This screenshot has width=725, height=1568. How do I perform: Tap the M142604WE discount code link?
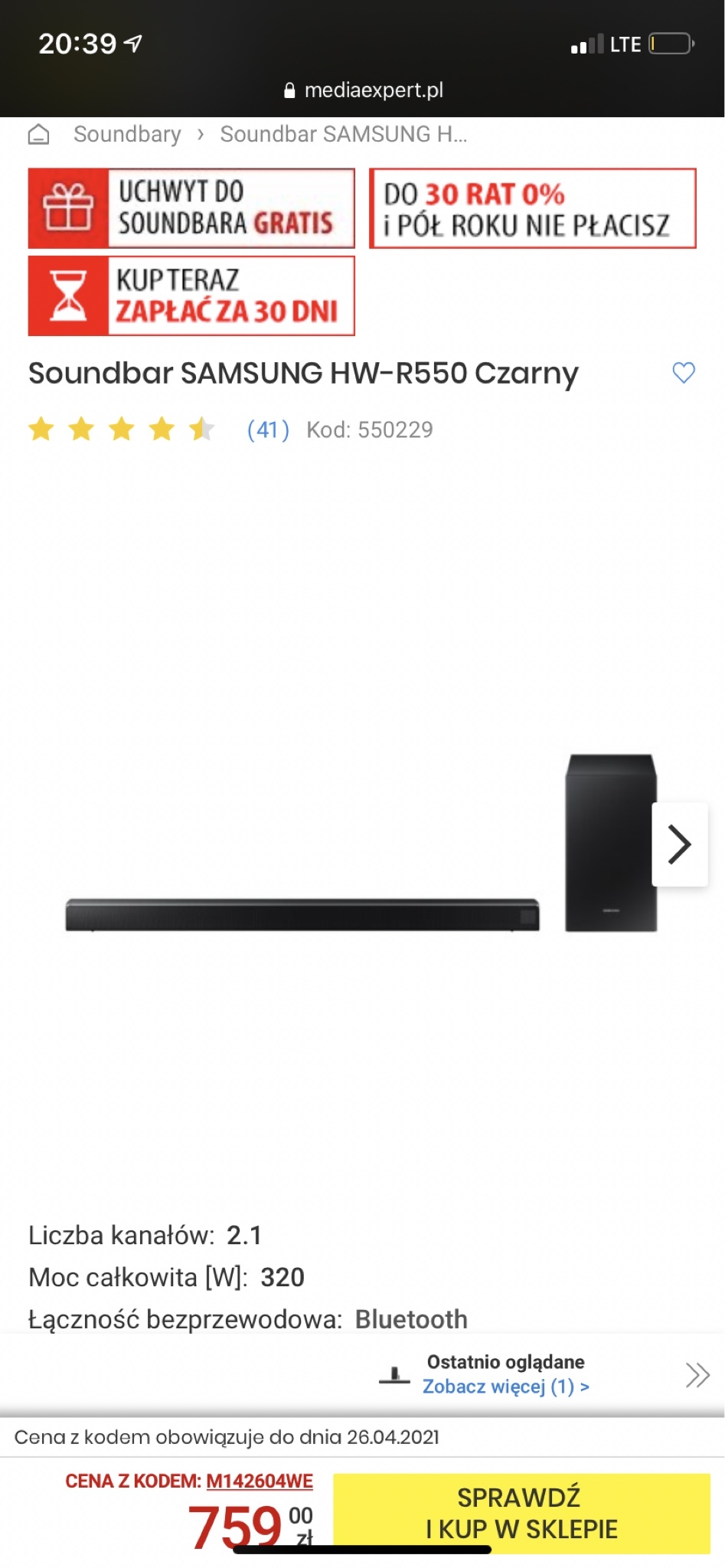pyautogui.click(x=260, y=1481)
